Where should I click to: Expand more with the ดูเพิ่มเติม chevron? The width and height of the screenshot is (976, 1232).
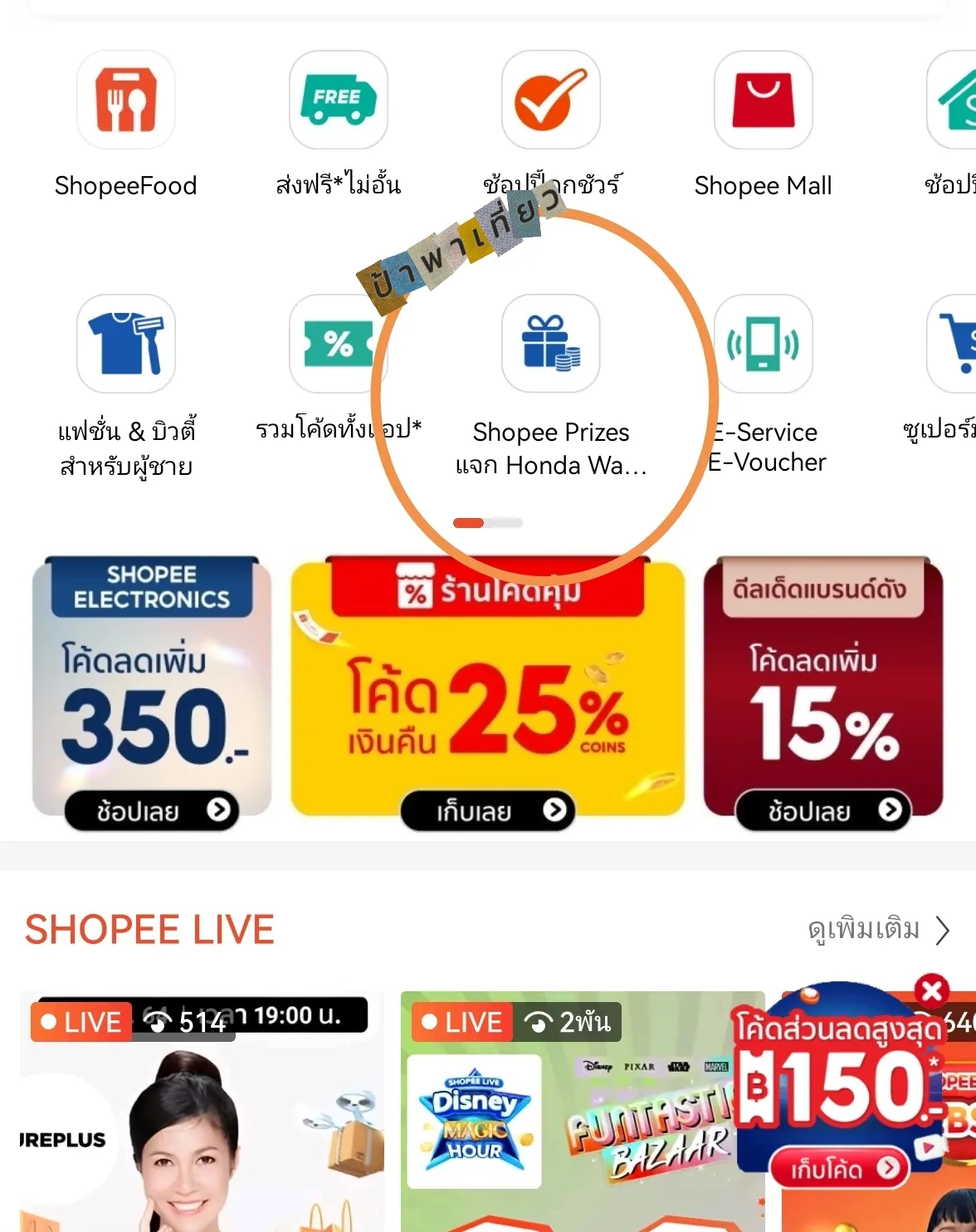(942, 930)
